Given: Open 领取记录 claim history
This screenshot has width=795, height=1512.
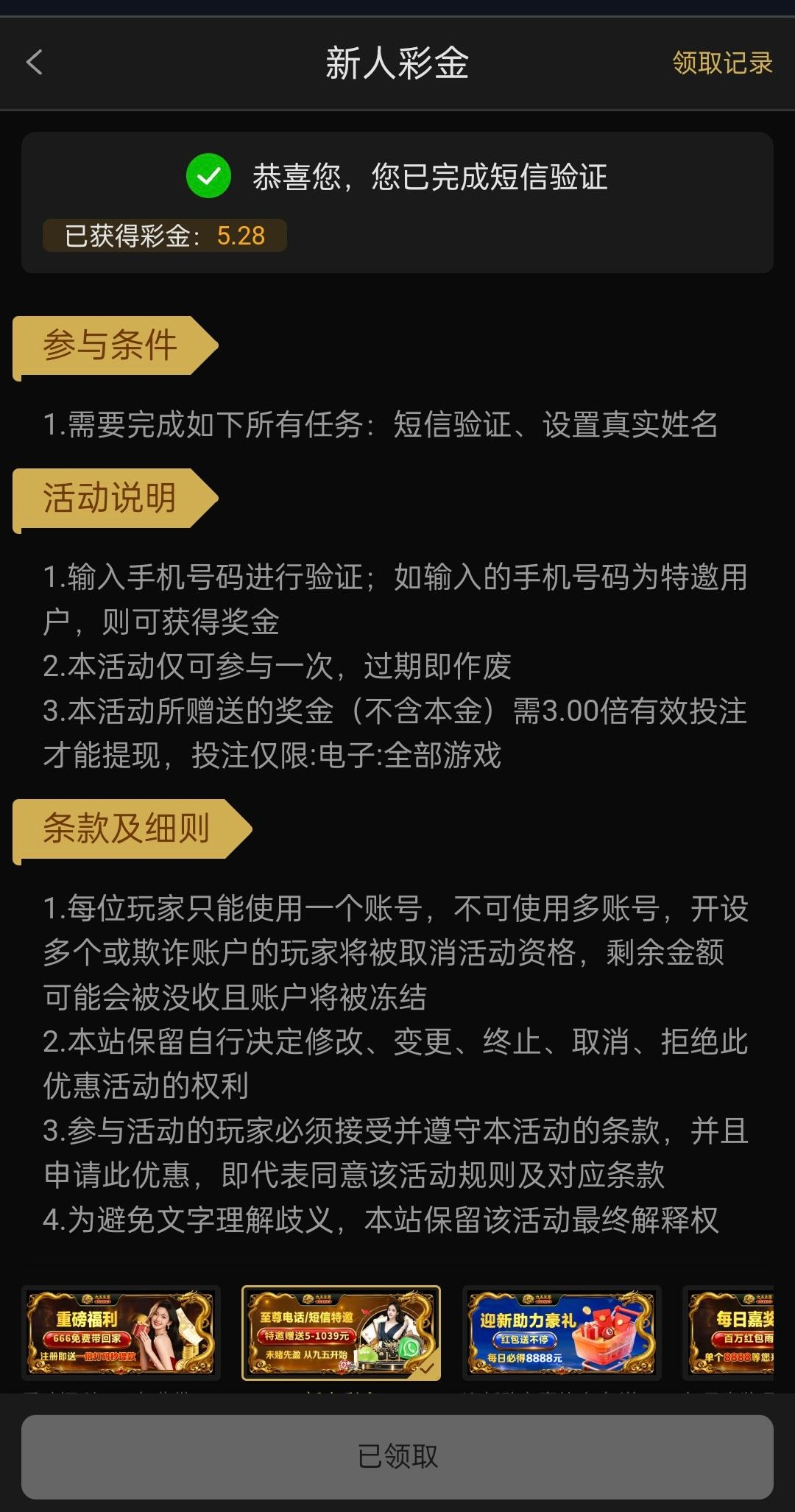Looking at the screenshot, I should coord(722,63).
